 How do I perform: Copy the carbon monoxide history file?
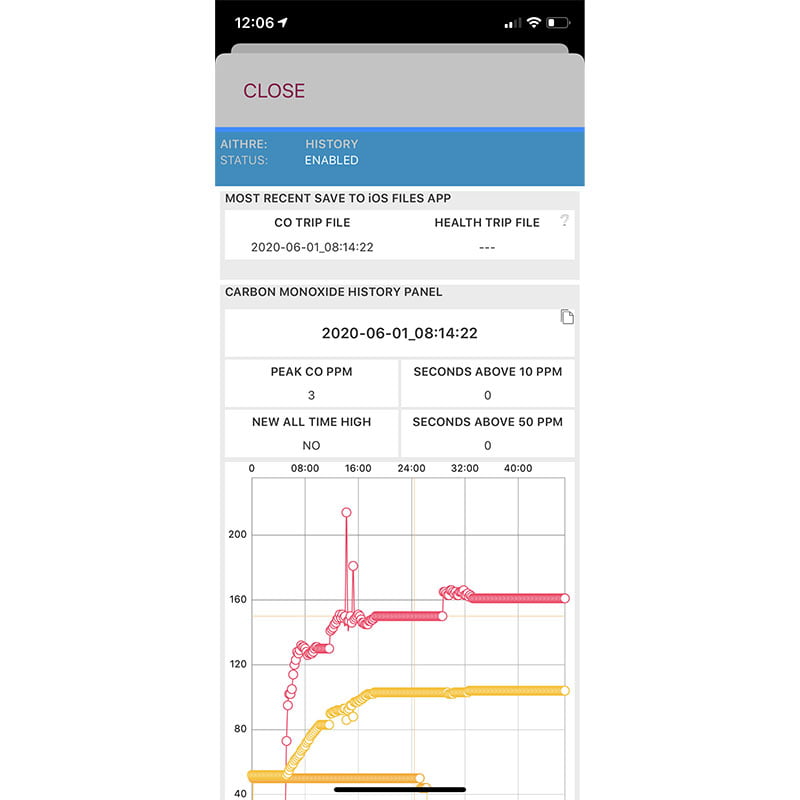point(567,318)
